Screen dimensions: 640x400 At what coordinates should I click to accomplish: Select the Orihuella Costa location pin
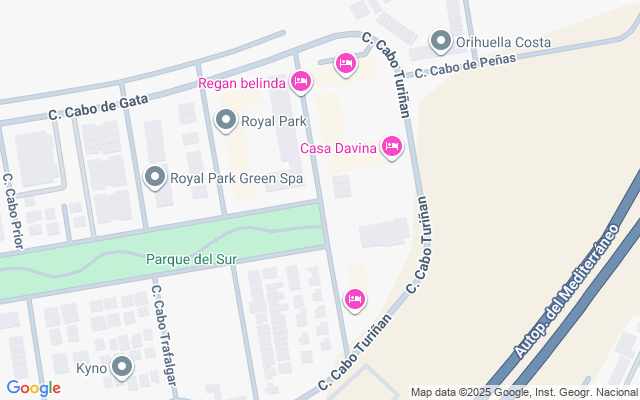pyautogui.click(x=441, y=41)
